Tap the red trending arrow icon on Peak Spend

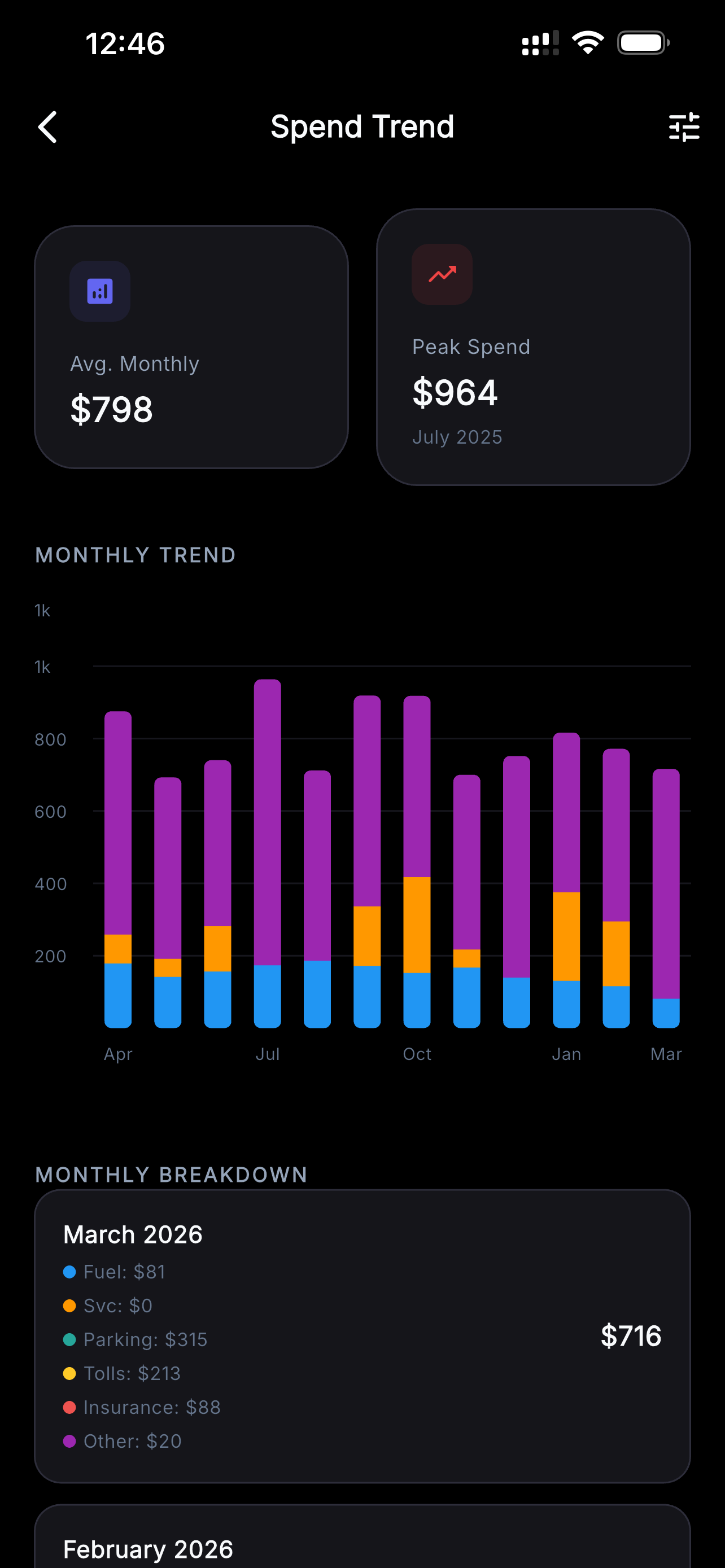click(443, 274)
